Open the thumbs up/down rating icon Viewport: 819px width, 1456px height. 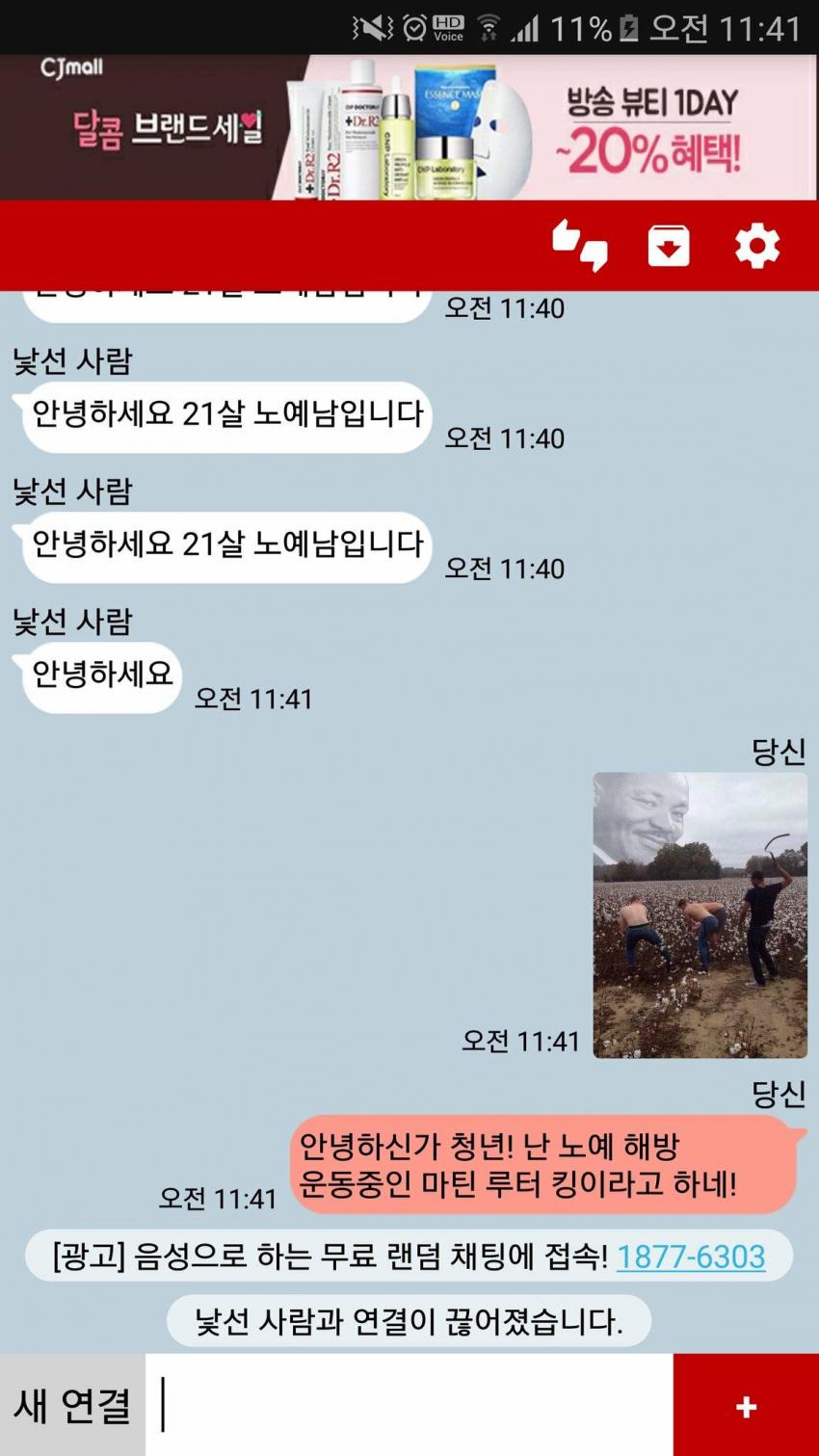coord(579,246)
